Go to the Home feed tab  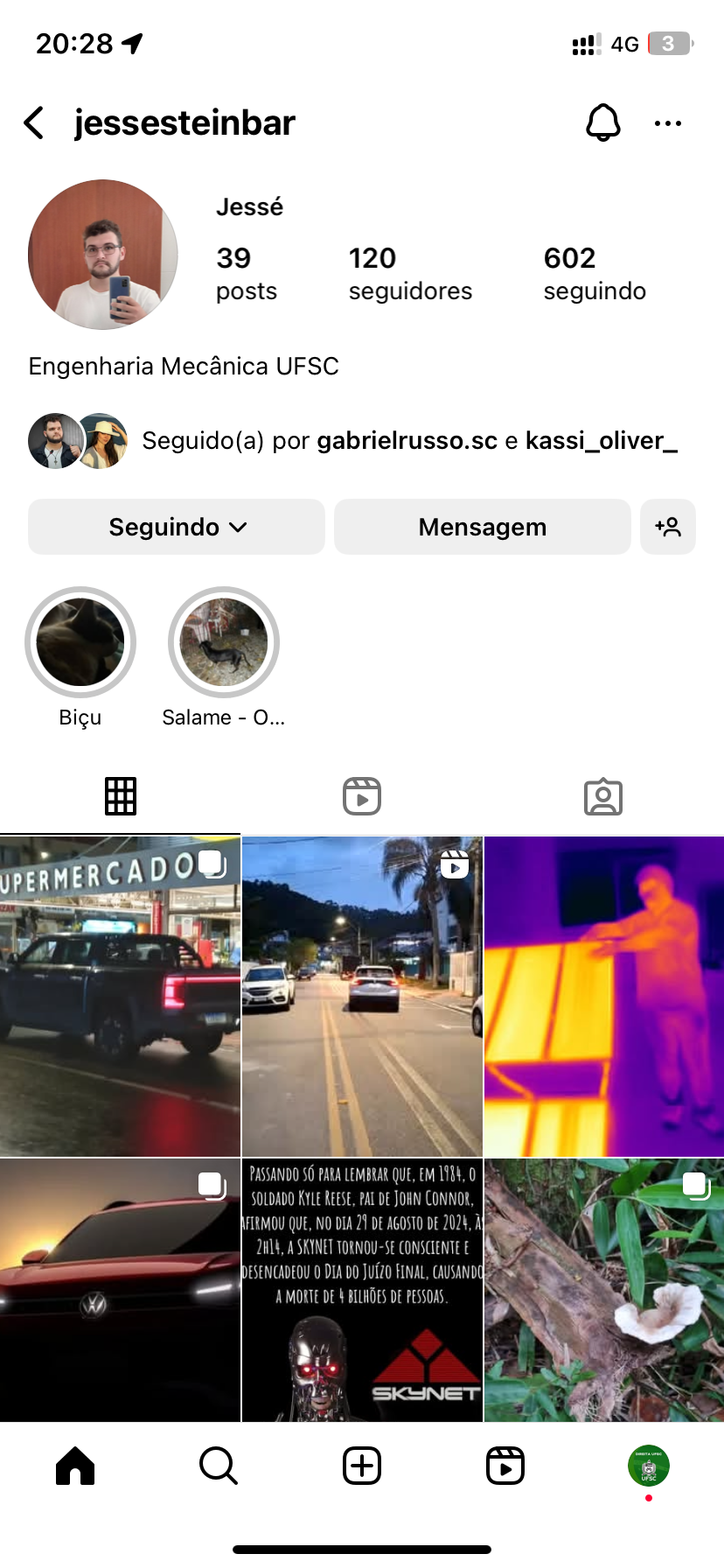(75, 1466)
